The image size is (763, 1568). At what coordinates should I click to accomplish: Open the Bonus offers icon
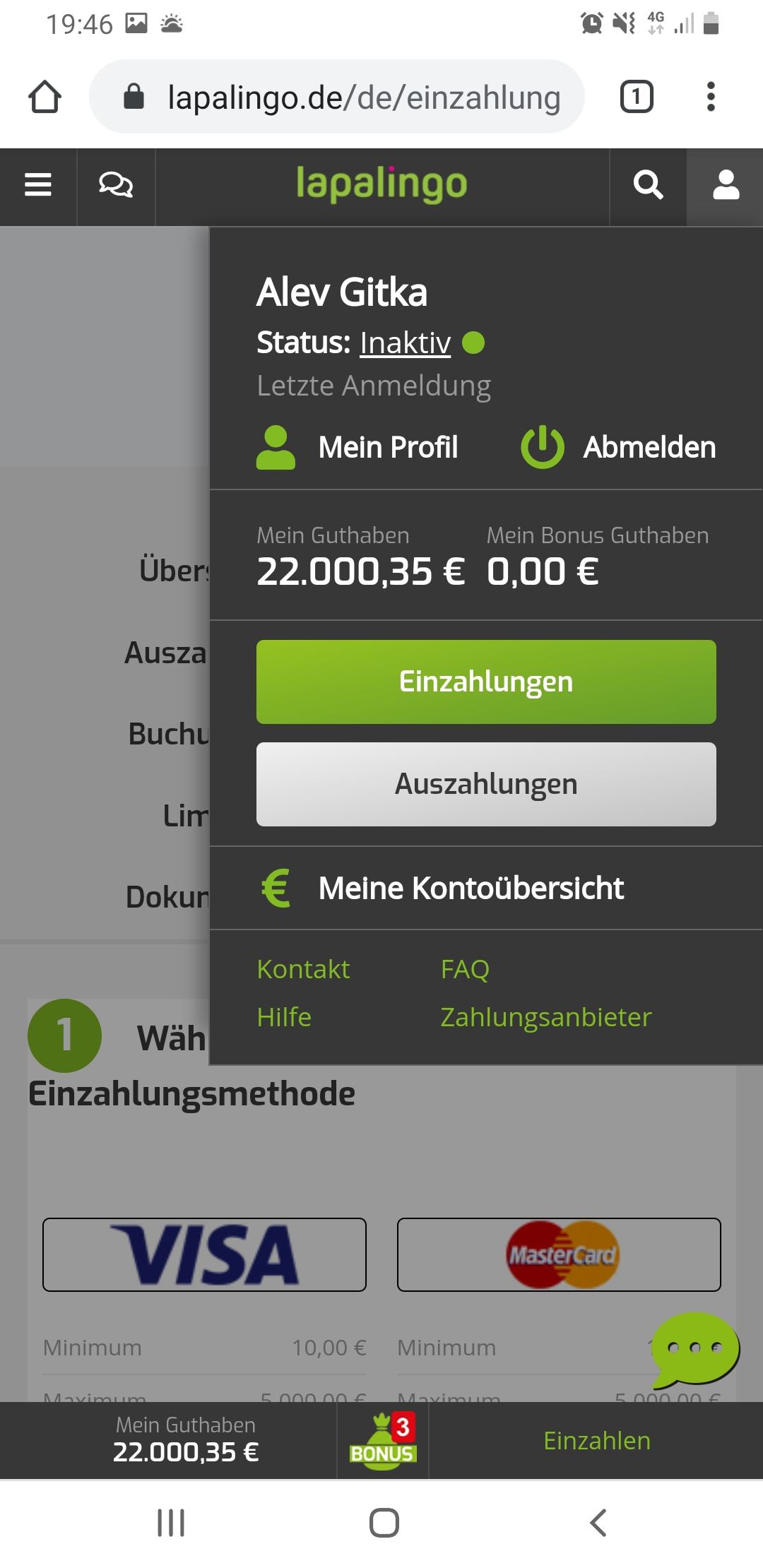tap(383, 1441)
